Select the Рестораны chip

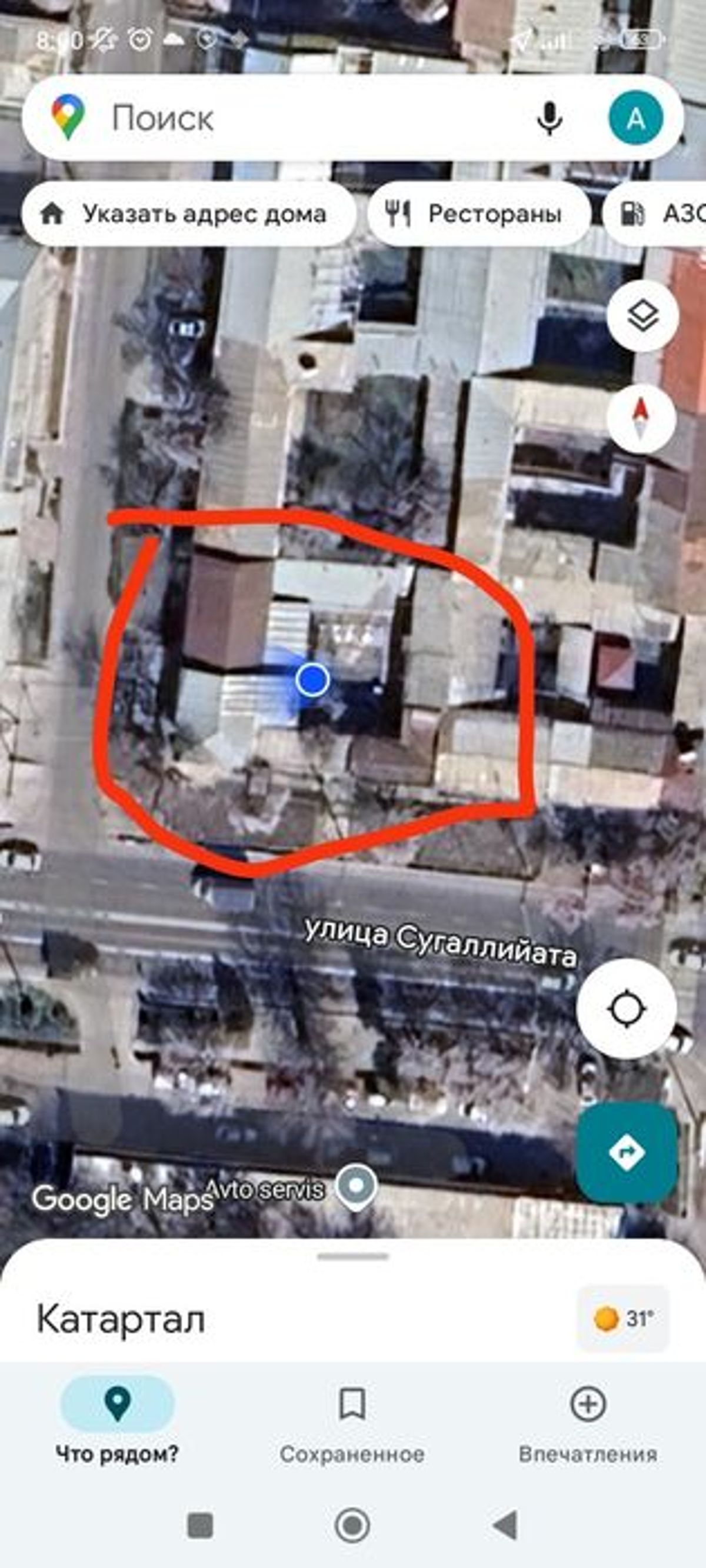point(479,213)
